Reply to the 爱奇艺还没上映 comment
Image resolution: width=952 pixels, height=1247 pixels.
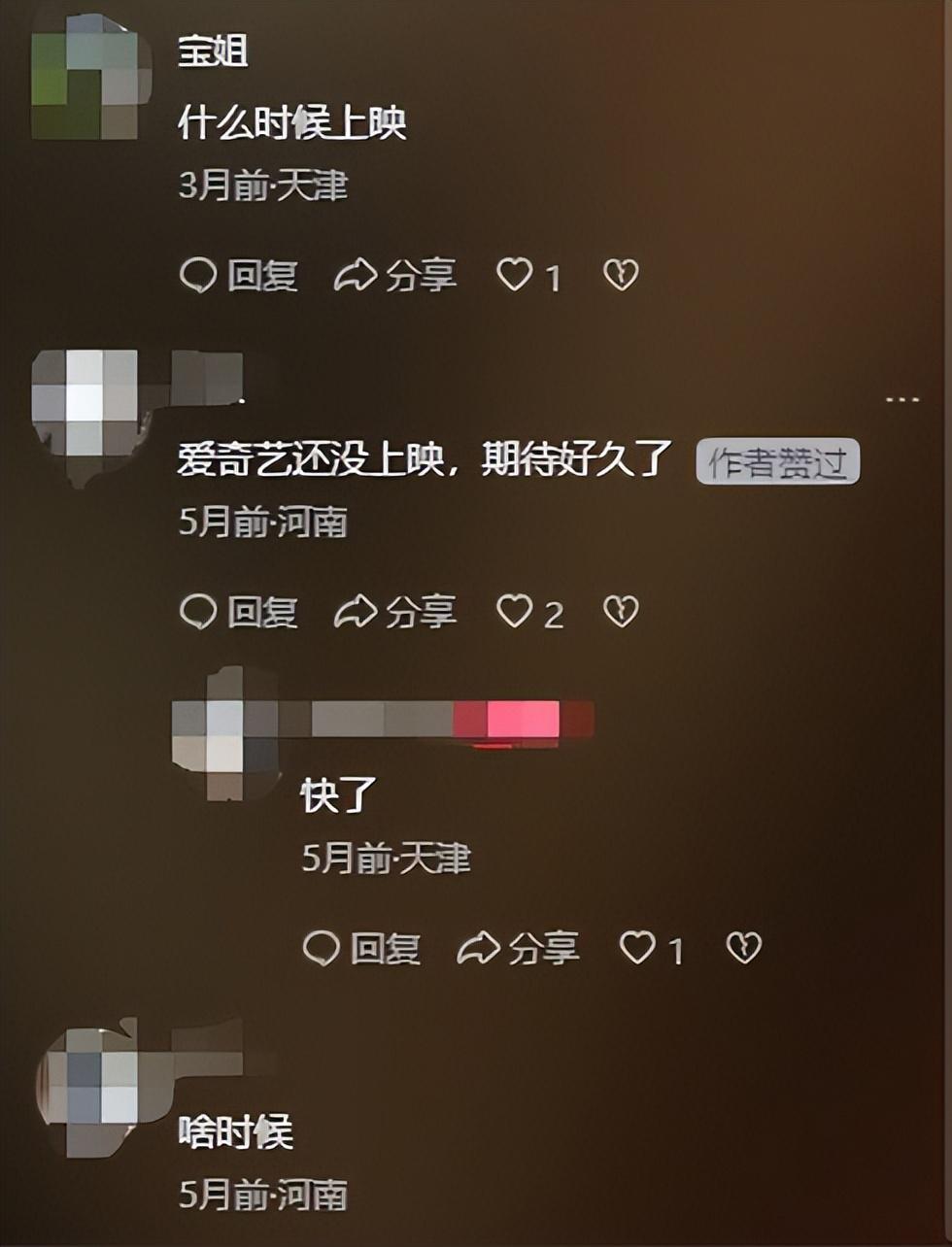click(239, 612)
